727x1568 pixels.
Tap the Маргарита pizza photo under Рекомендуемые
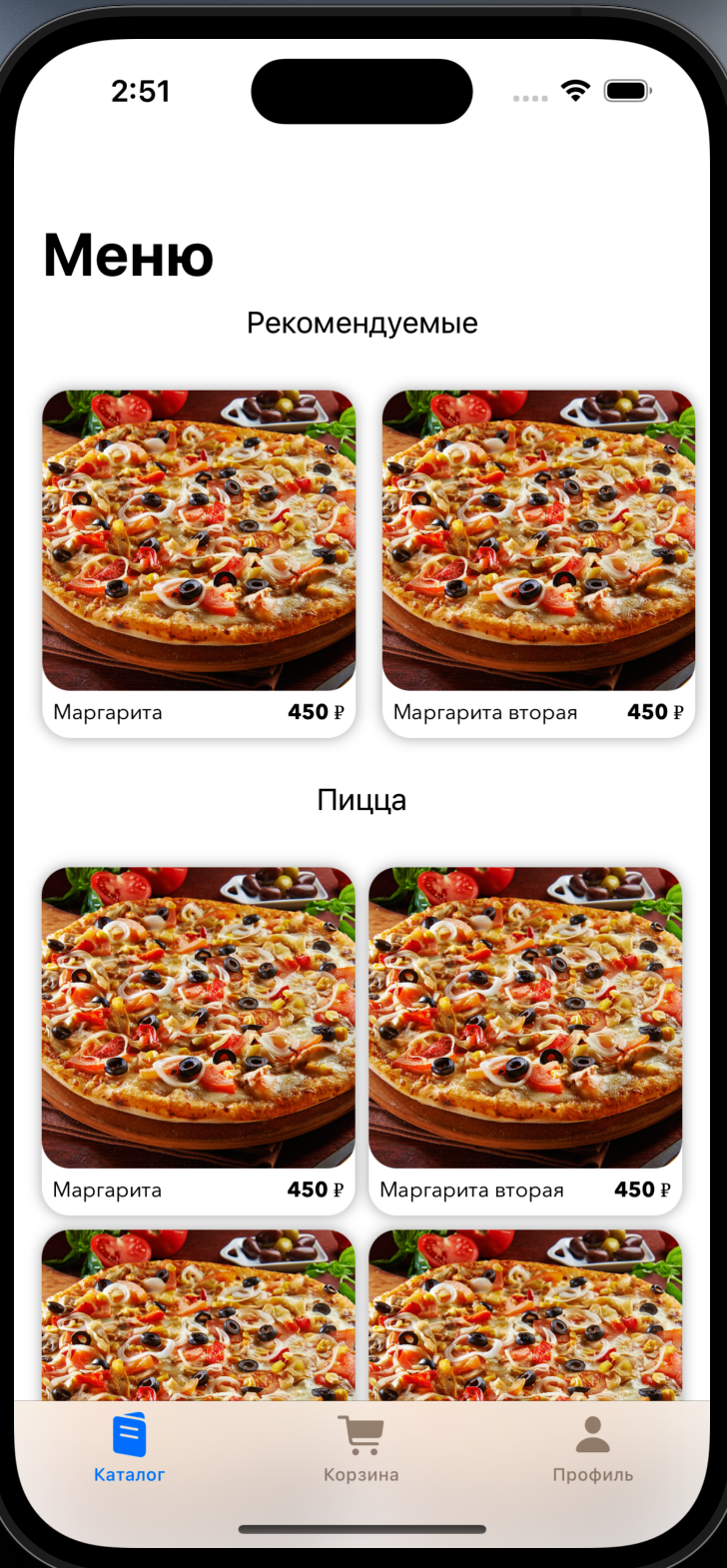point(198,540)
